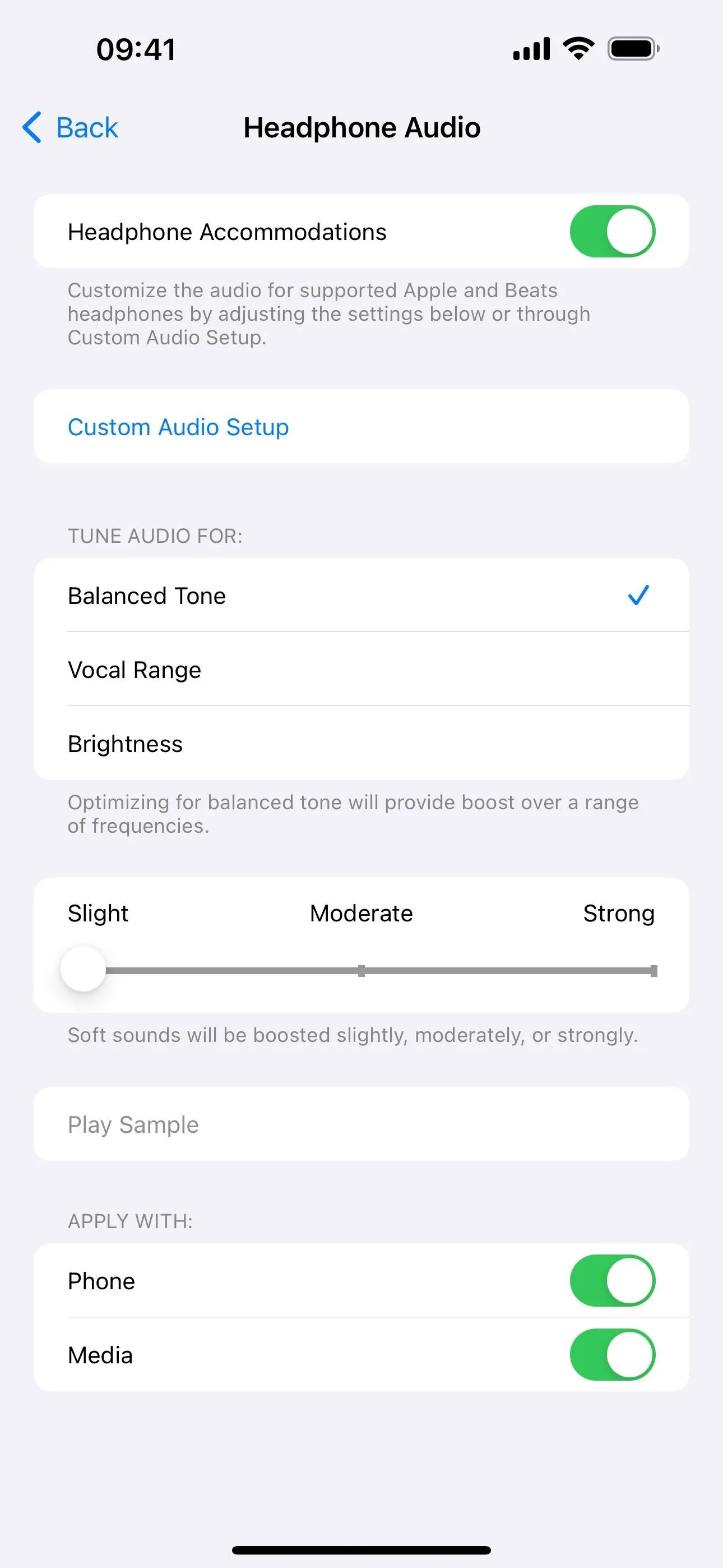Set boost slider to Moderate
This screenshot has height=1568, width=723.
[x=361, y=971]
